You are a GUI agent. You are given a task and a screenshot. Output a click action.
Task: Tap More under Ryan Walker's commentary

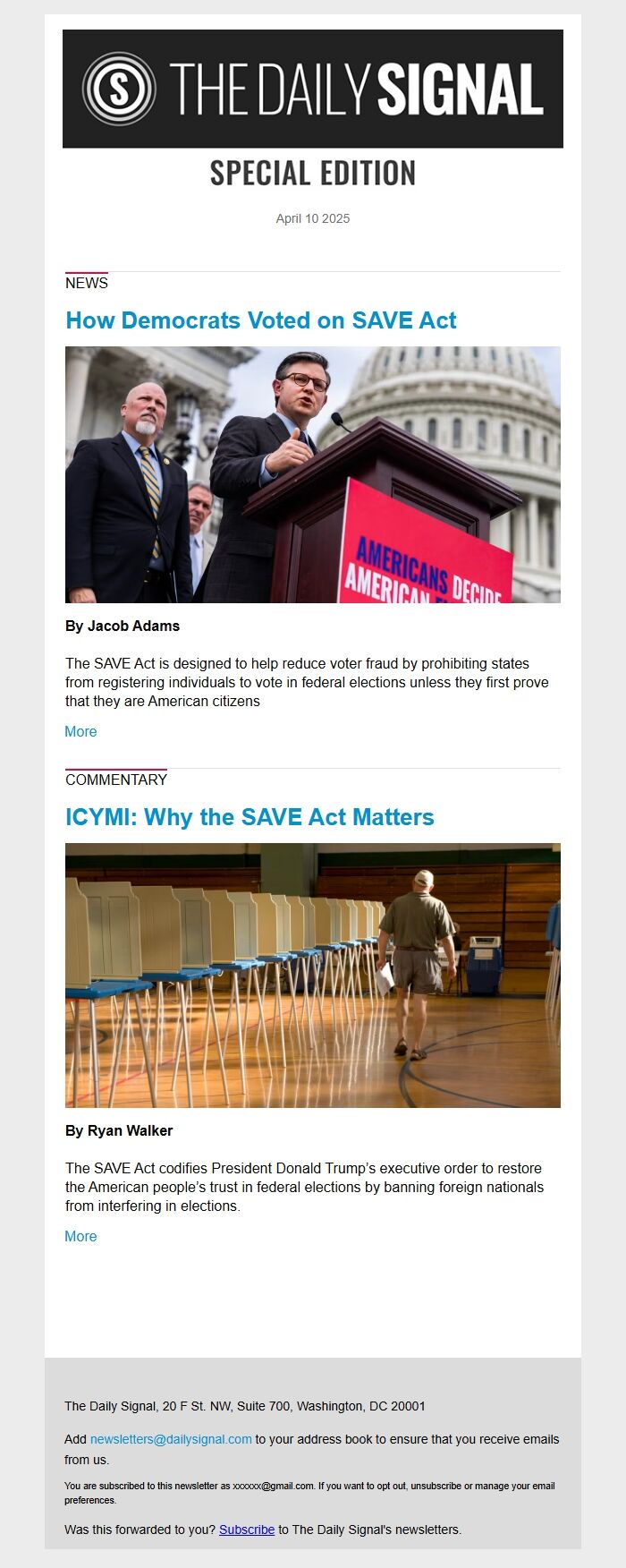[x=80, y=1236]
